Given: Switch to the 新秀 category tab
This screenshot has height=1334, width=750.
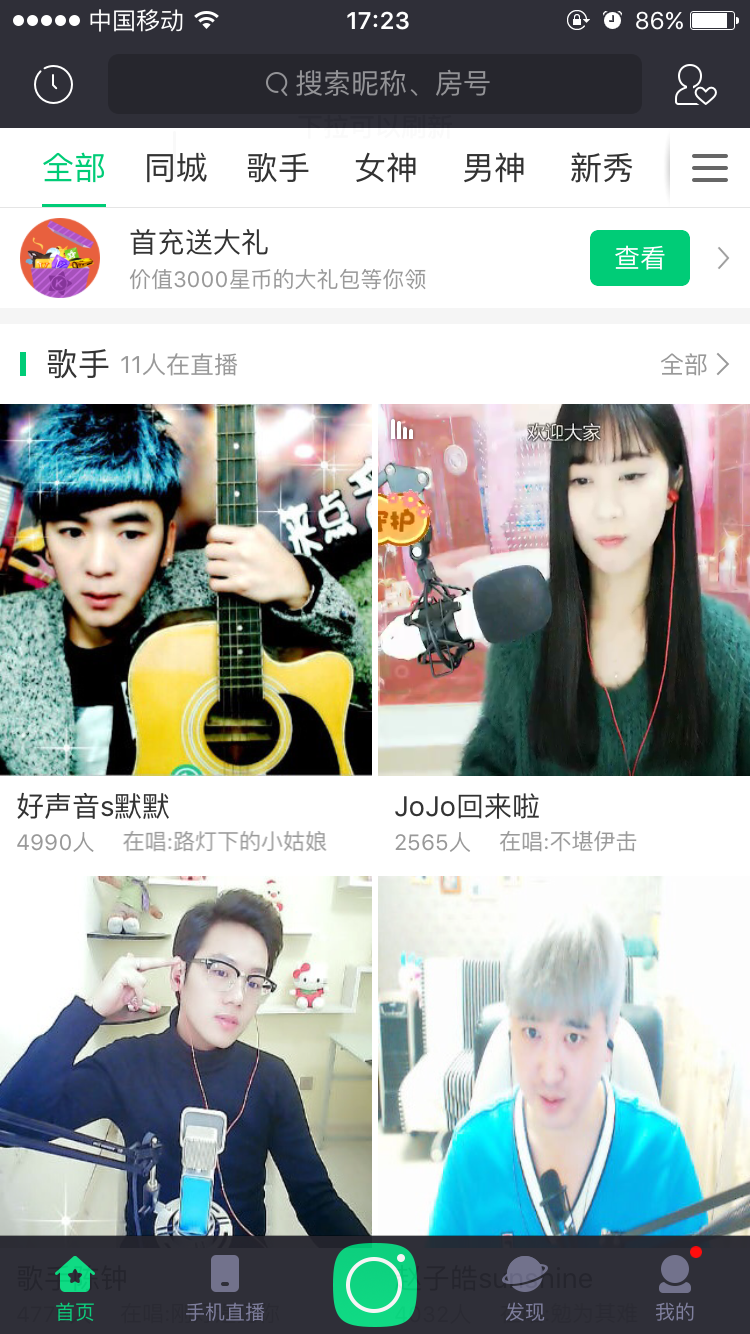Looking at the screenshot, I should [x=601, y=170].
